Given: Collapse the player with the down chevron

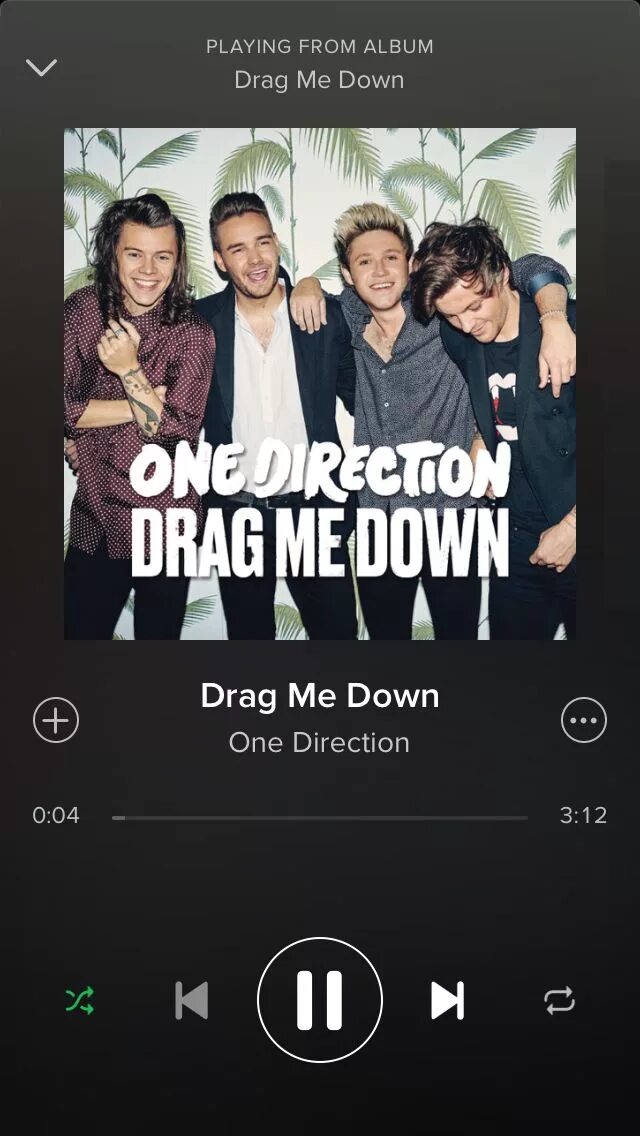Looking at the screenshot, I should [x=41, y=67].
